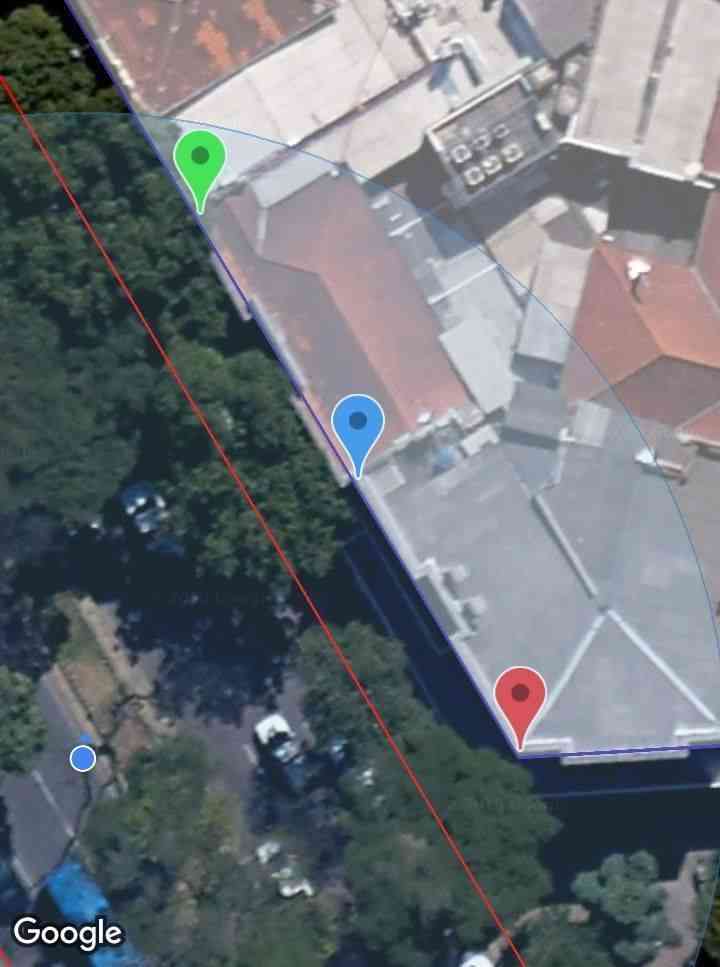This screenshot has height=967, width=720.
Task: Tap the green map marker pin
Action: (x=200, y=160)
